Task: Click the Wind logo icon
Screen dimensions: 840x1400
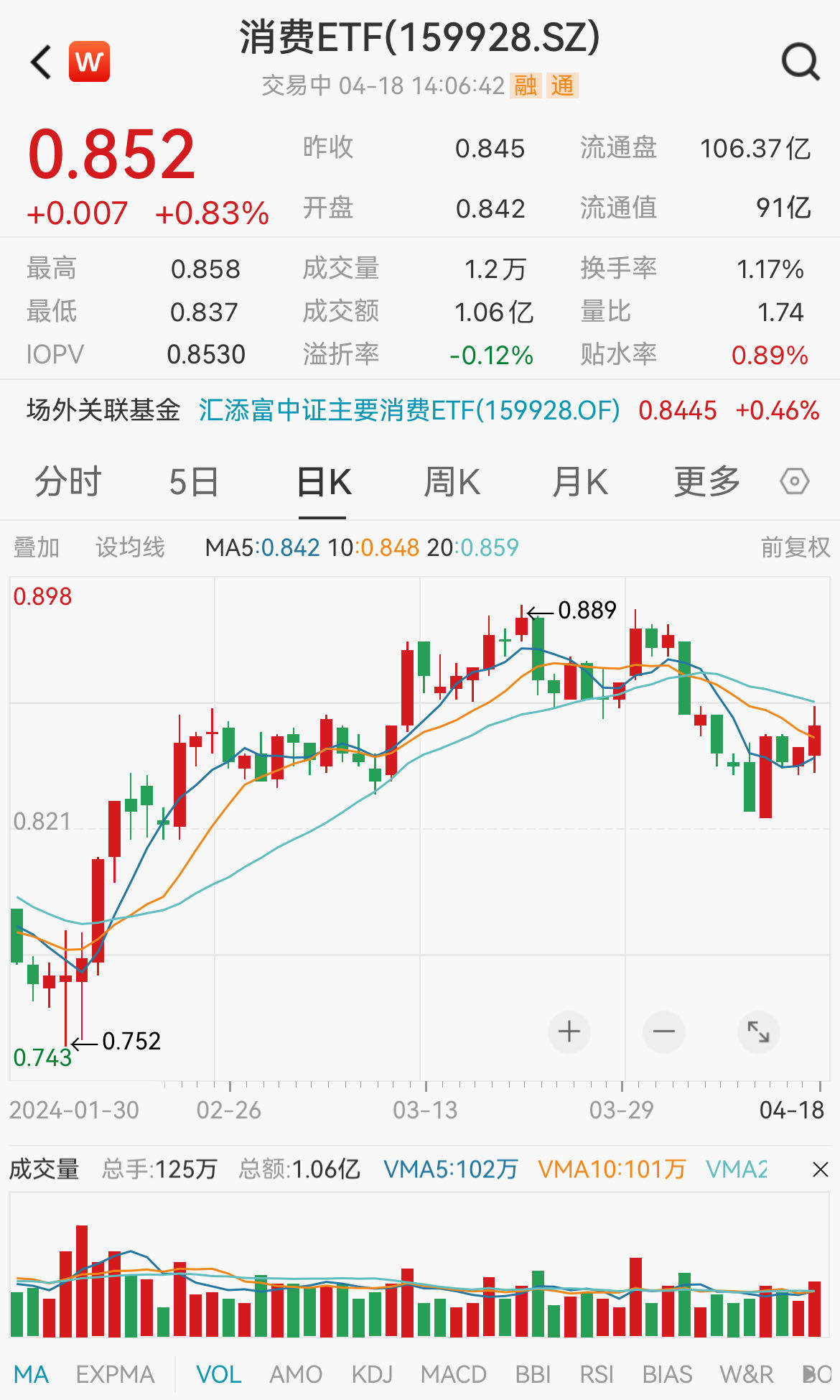Action: [89, 61]
